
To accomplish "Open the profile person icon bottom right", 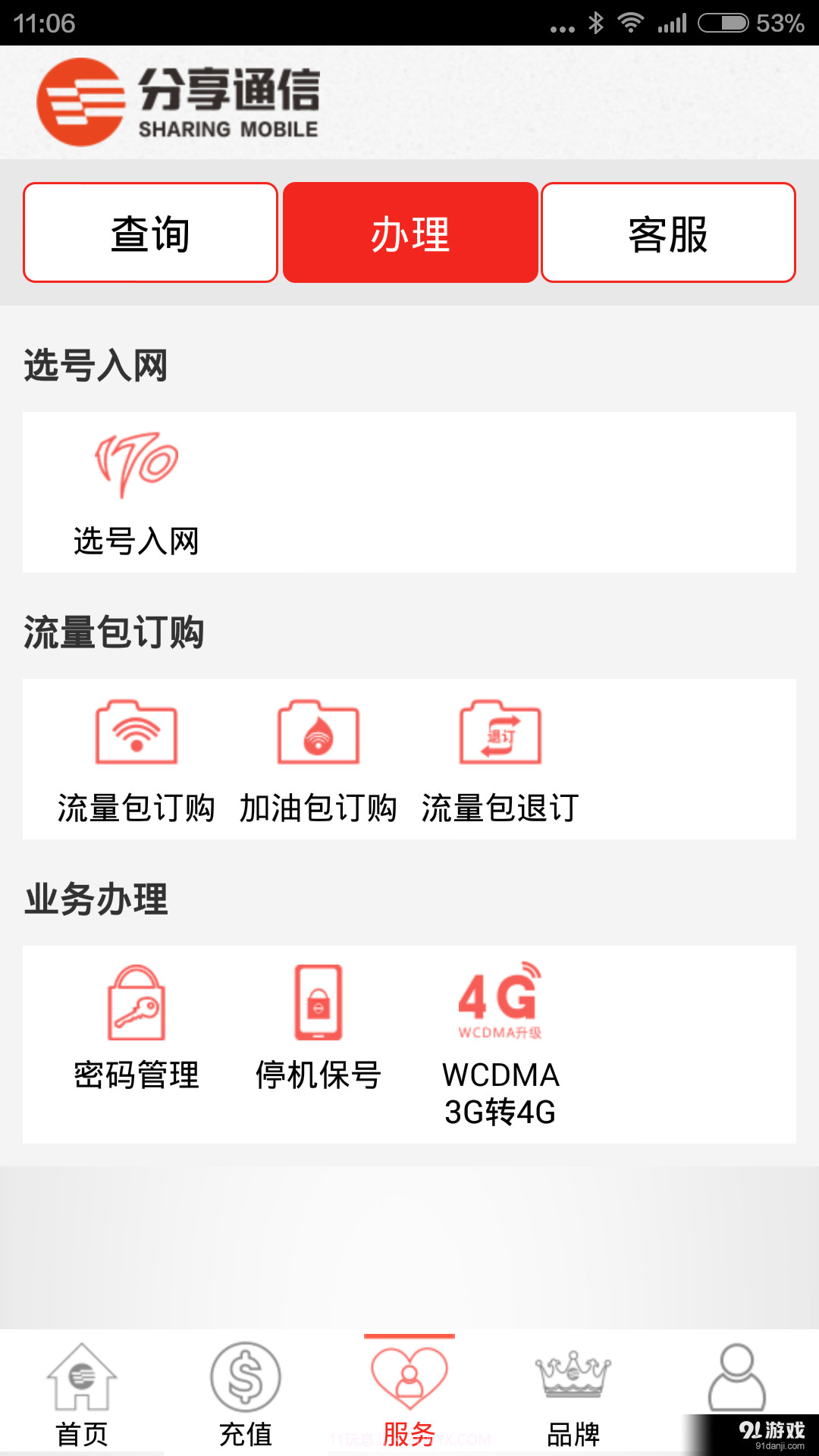I will [737, 1373].
